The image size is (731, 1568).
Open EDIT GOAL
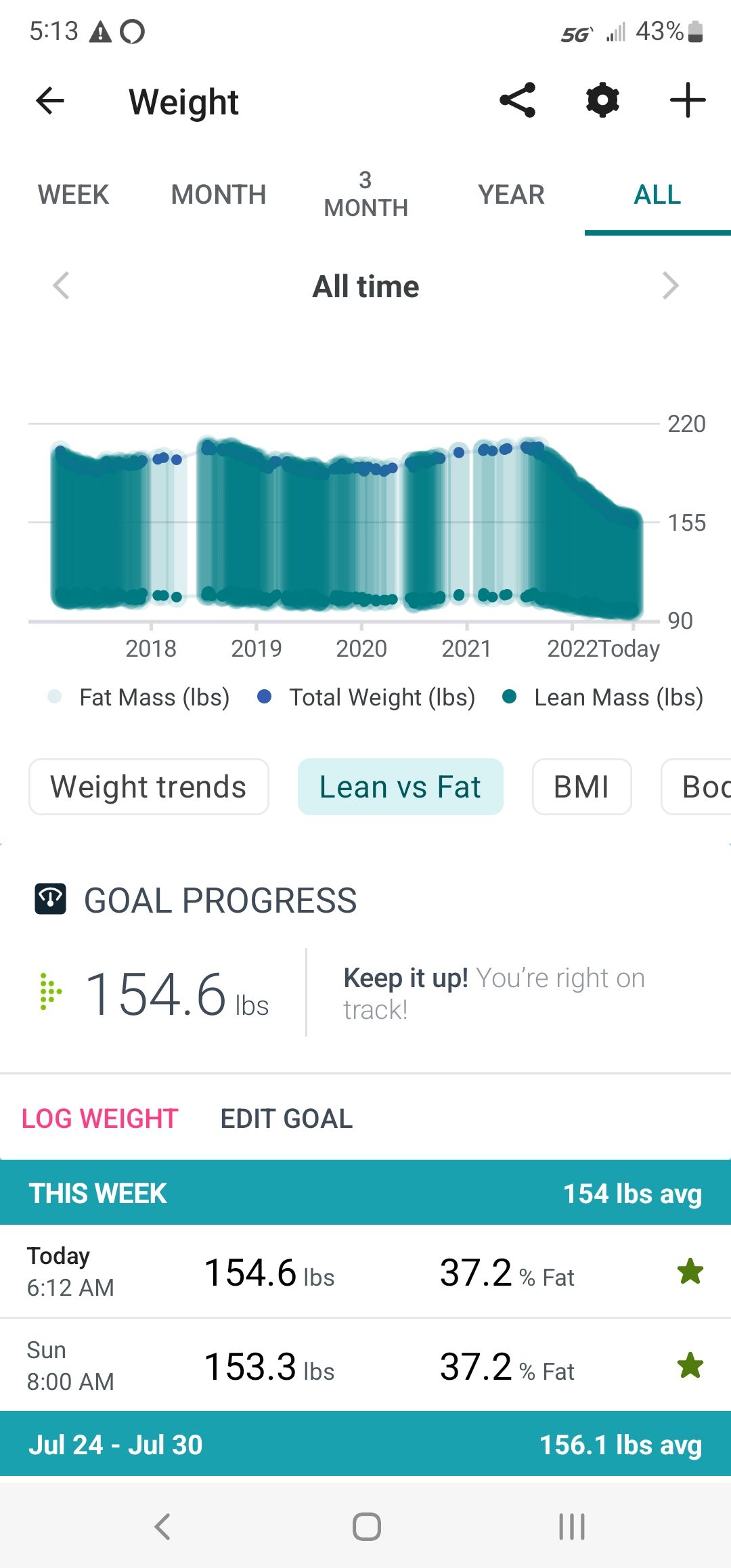click(x=287, y=1118)
